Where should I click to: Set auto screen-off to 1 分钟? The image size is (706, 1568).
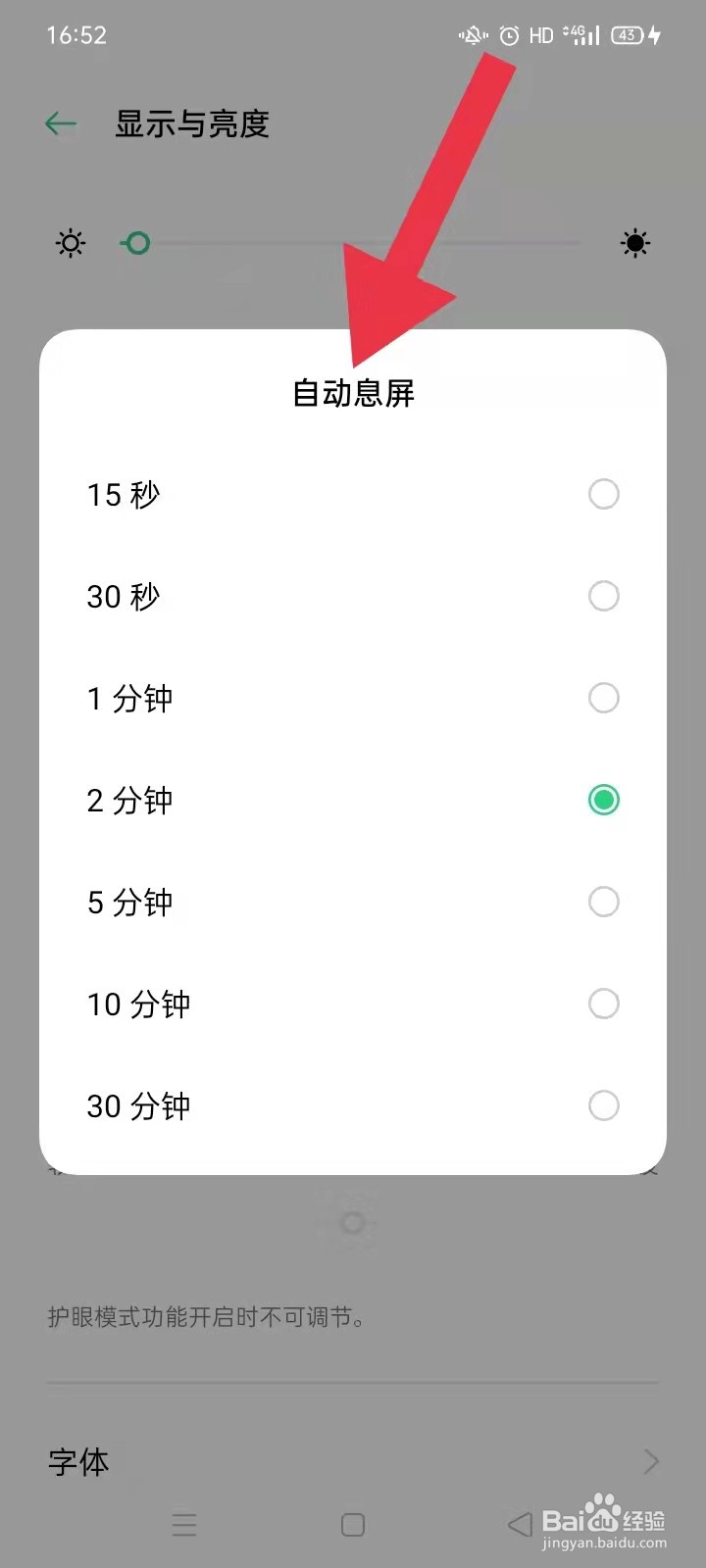pos(353,698)
